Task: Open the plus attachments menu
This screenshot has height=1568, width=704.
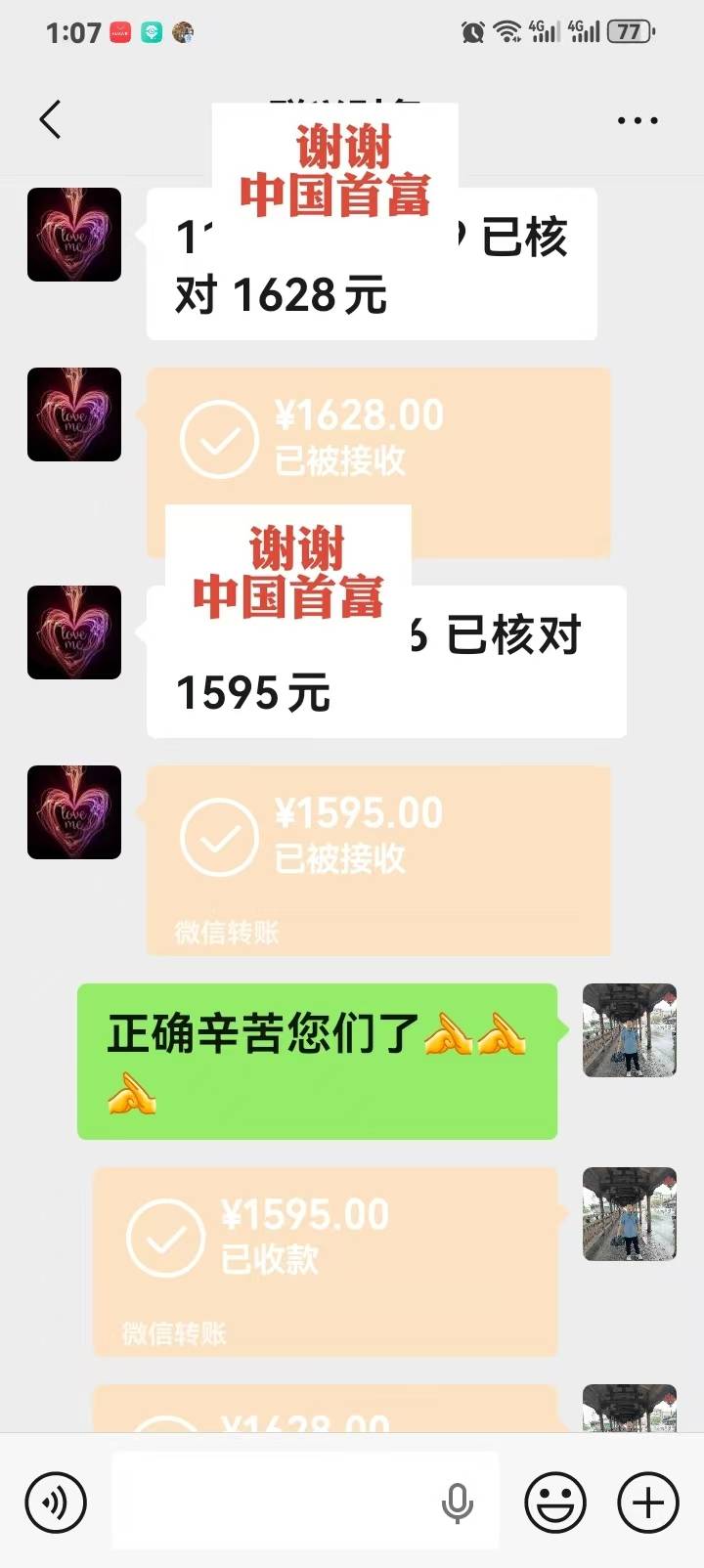Action: [x=647, y=1503]
